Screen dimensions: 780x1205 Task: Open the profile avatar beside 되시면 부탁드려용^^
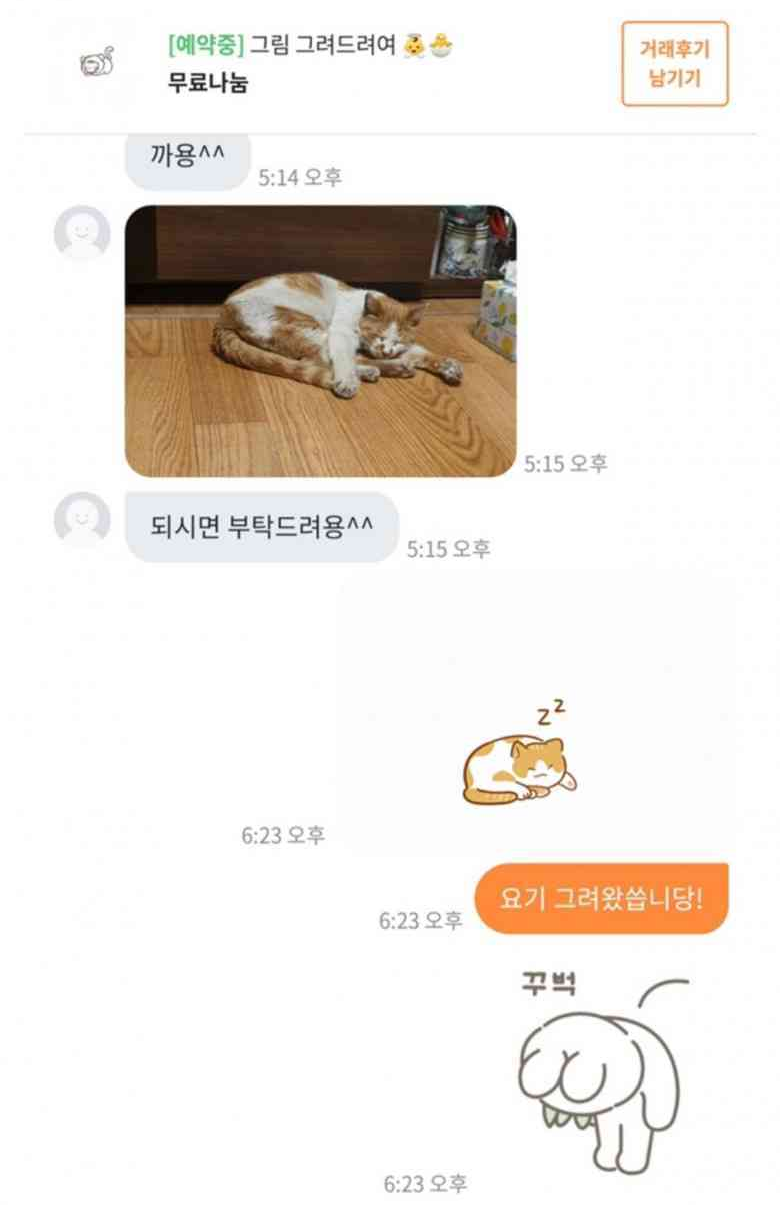click(81, 519)
